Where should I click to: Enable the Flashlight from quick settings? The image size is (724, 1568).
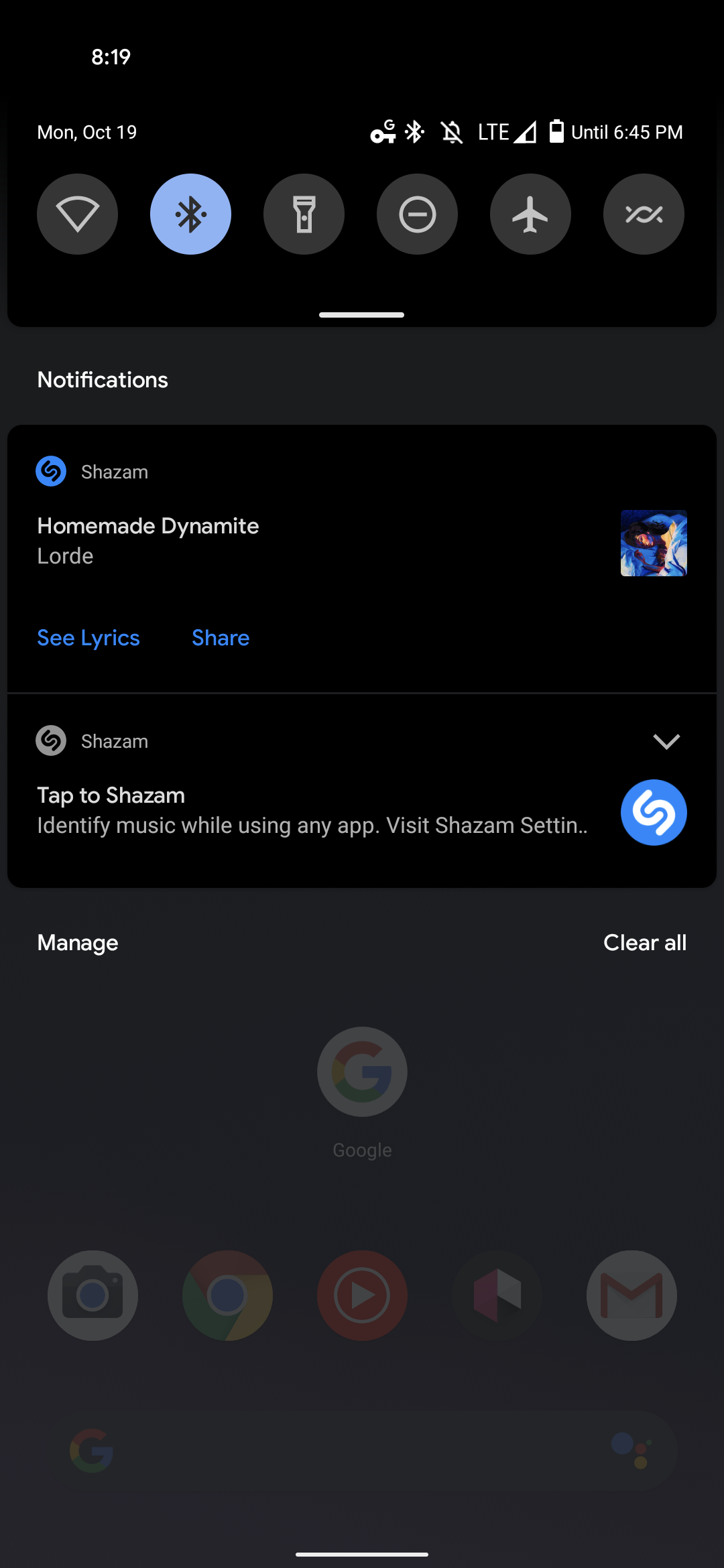coord(304,214)
